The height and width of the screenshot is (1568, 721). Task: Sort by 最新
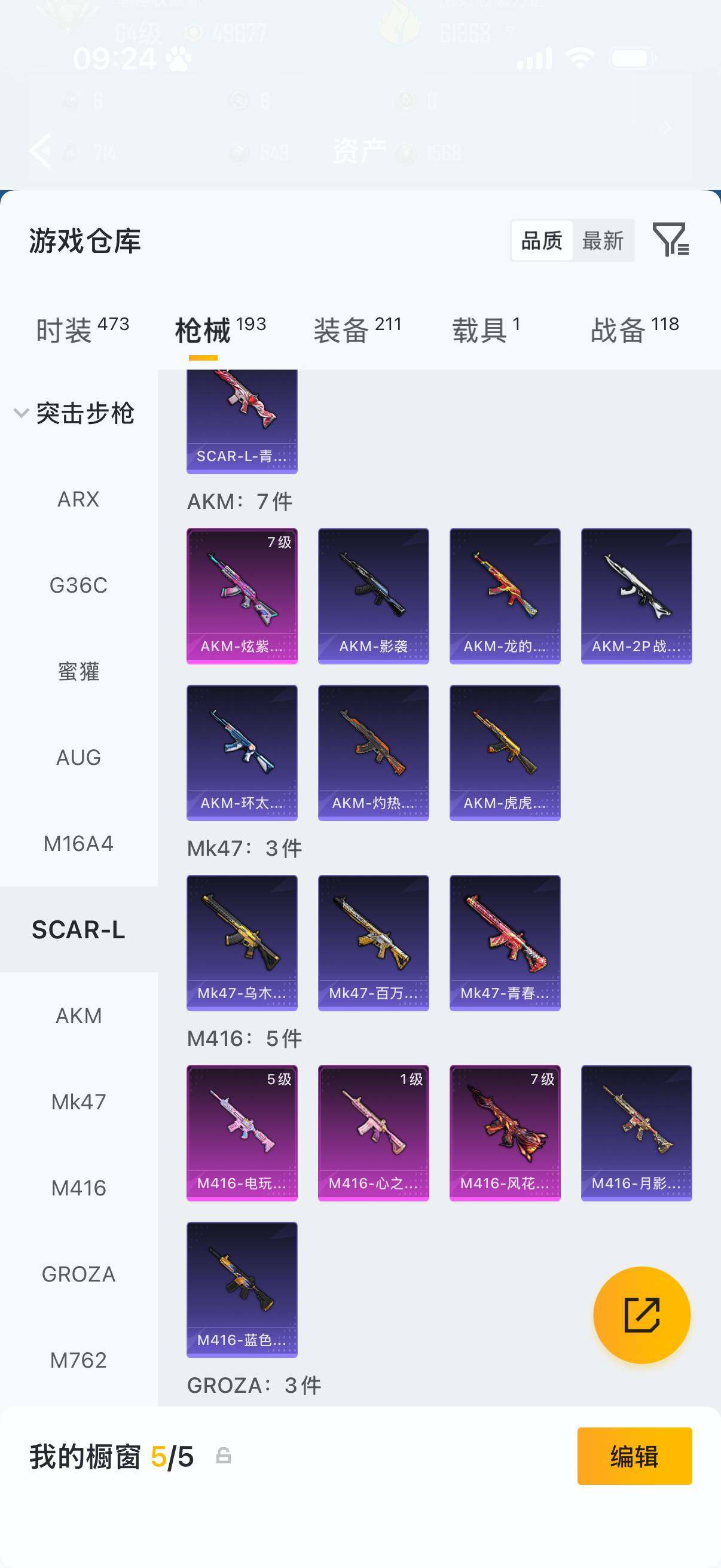(x=603, y=240)
